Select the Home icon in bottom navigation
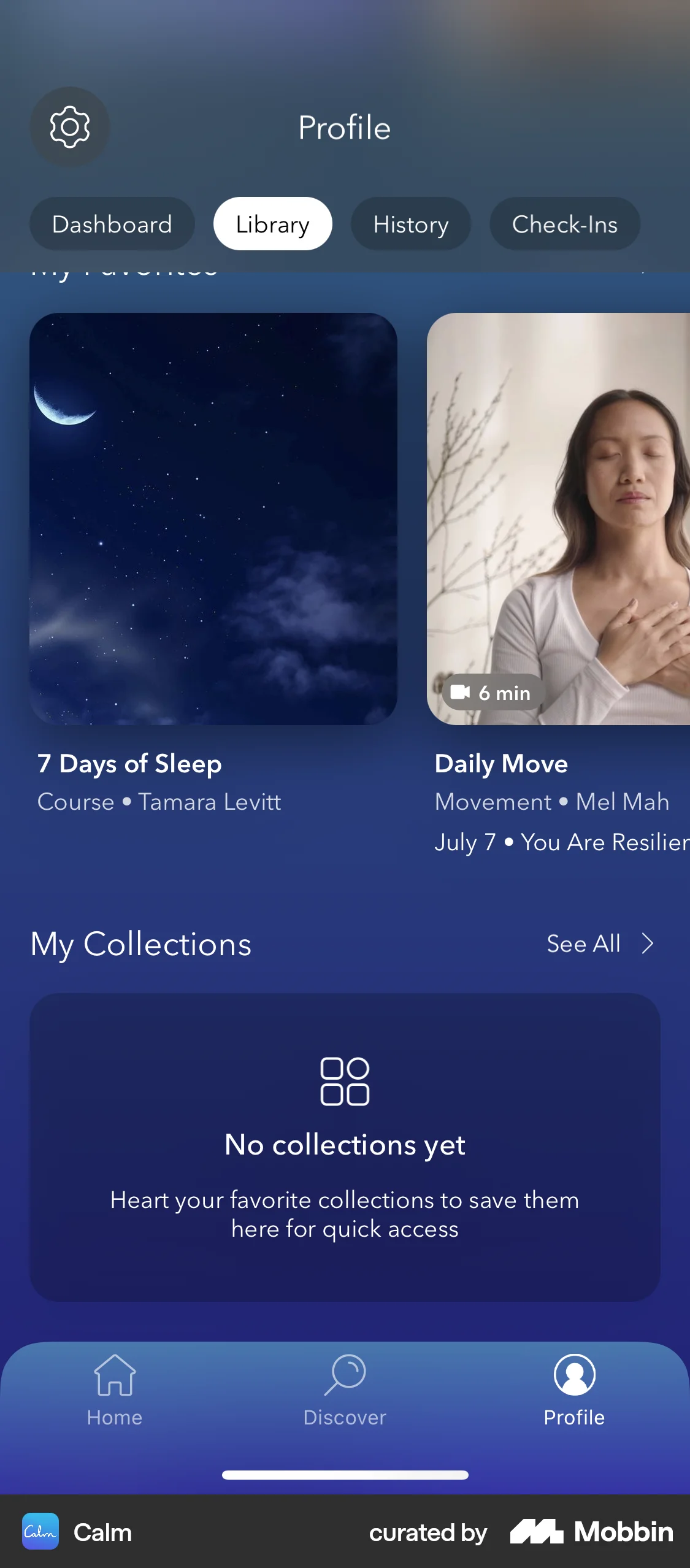 pos(114,1376)
